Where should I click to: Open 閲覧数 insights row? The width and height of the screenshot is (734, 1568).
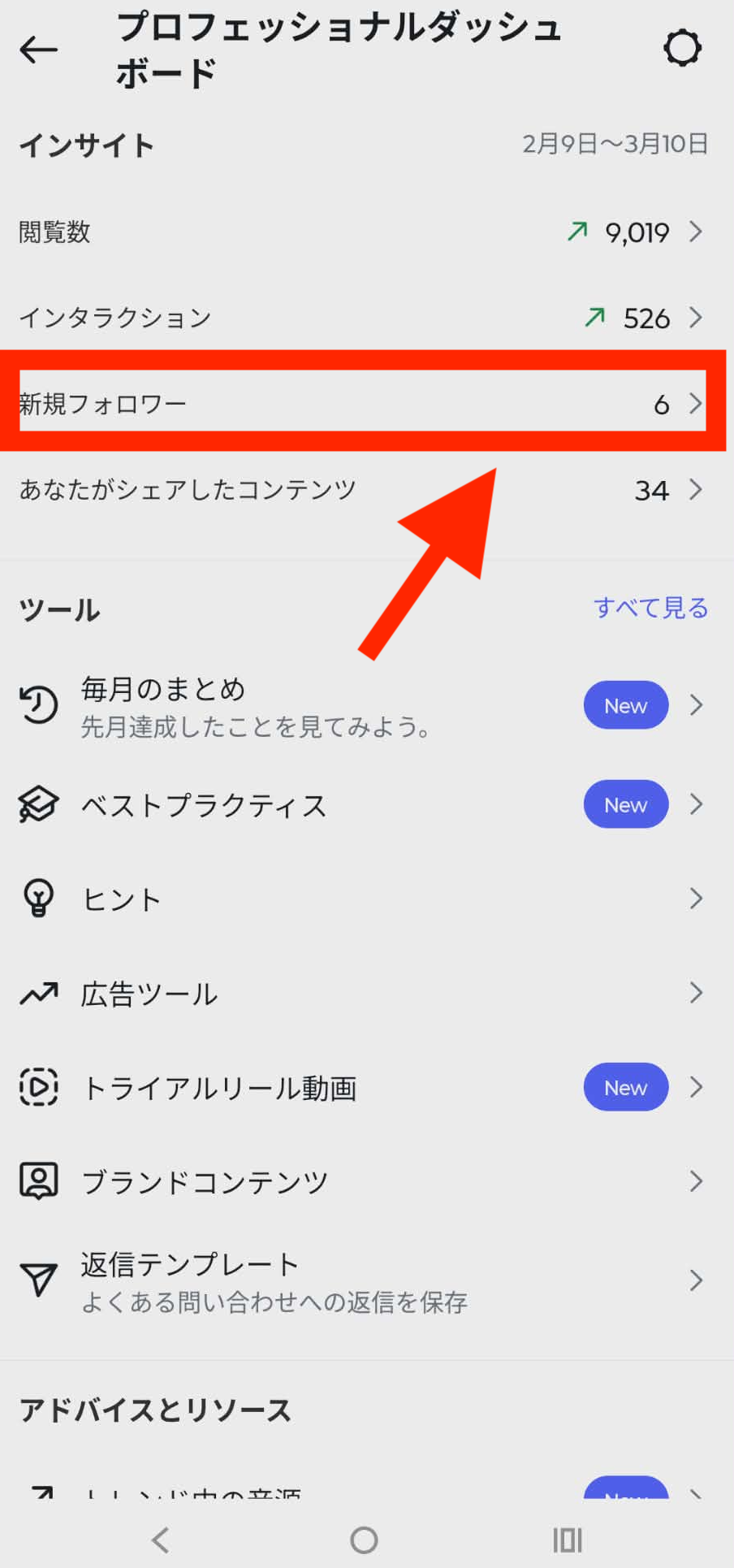[x=365, y=232]
